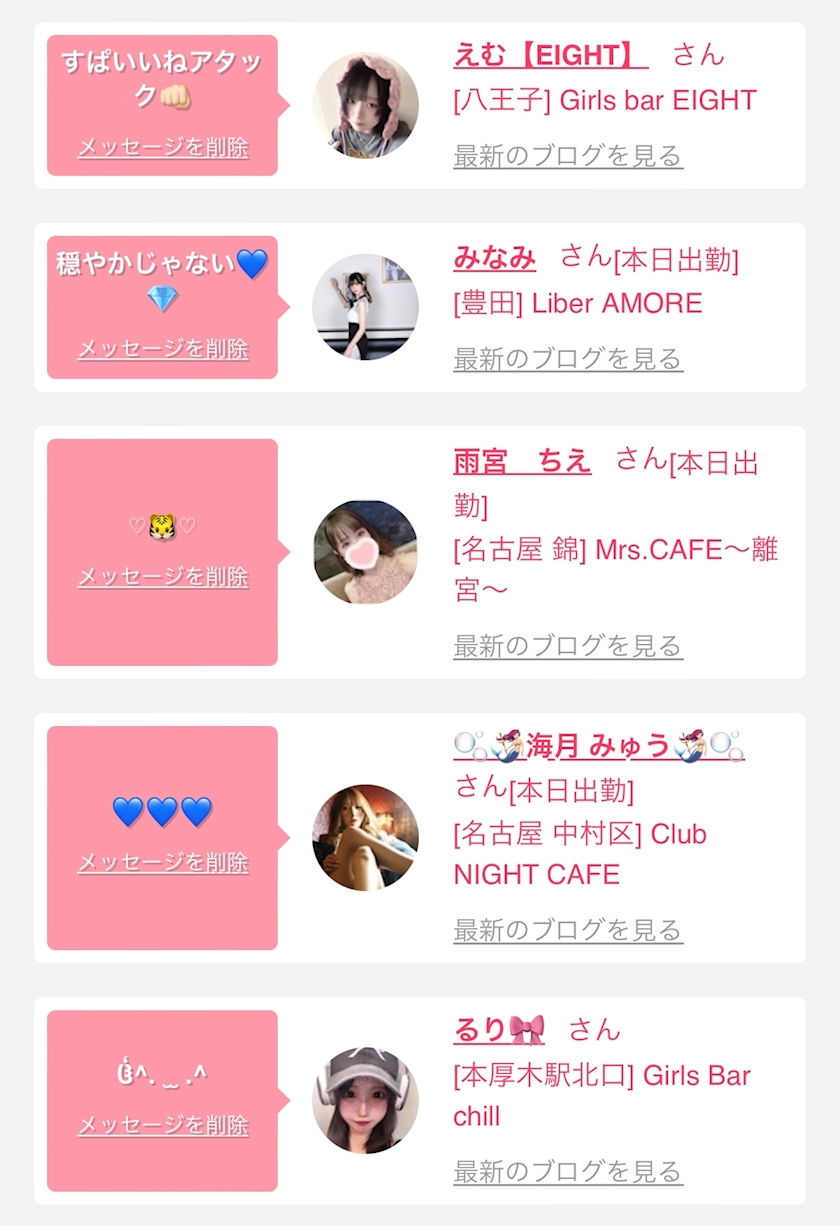Delete the すぱいいねアタック message
This screenshot has height=1226, width=840.
(163, 148)
